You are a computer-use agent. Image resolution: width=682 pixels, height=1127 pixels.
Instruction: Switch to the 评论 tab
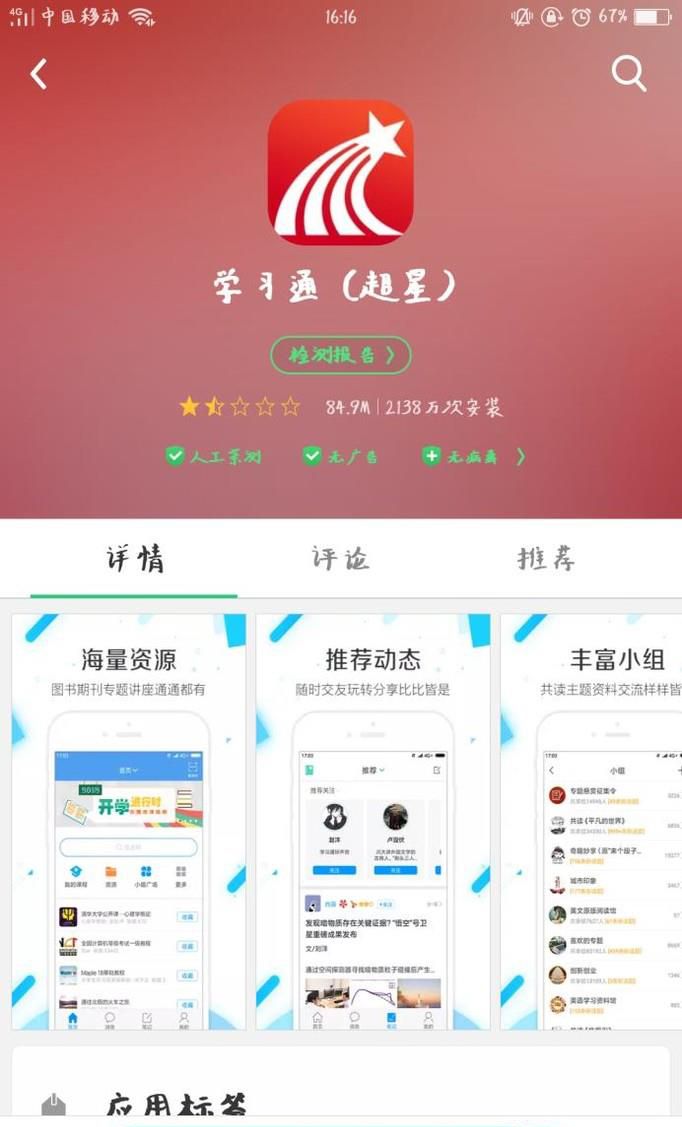pos(340,558)
